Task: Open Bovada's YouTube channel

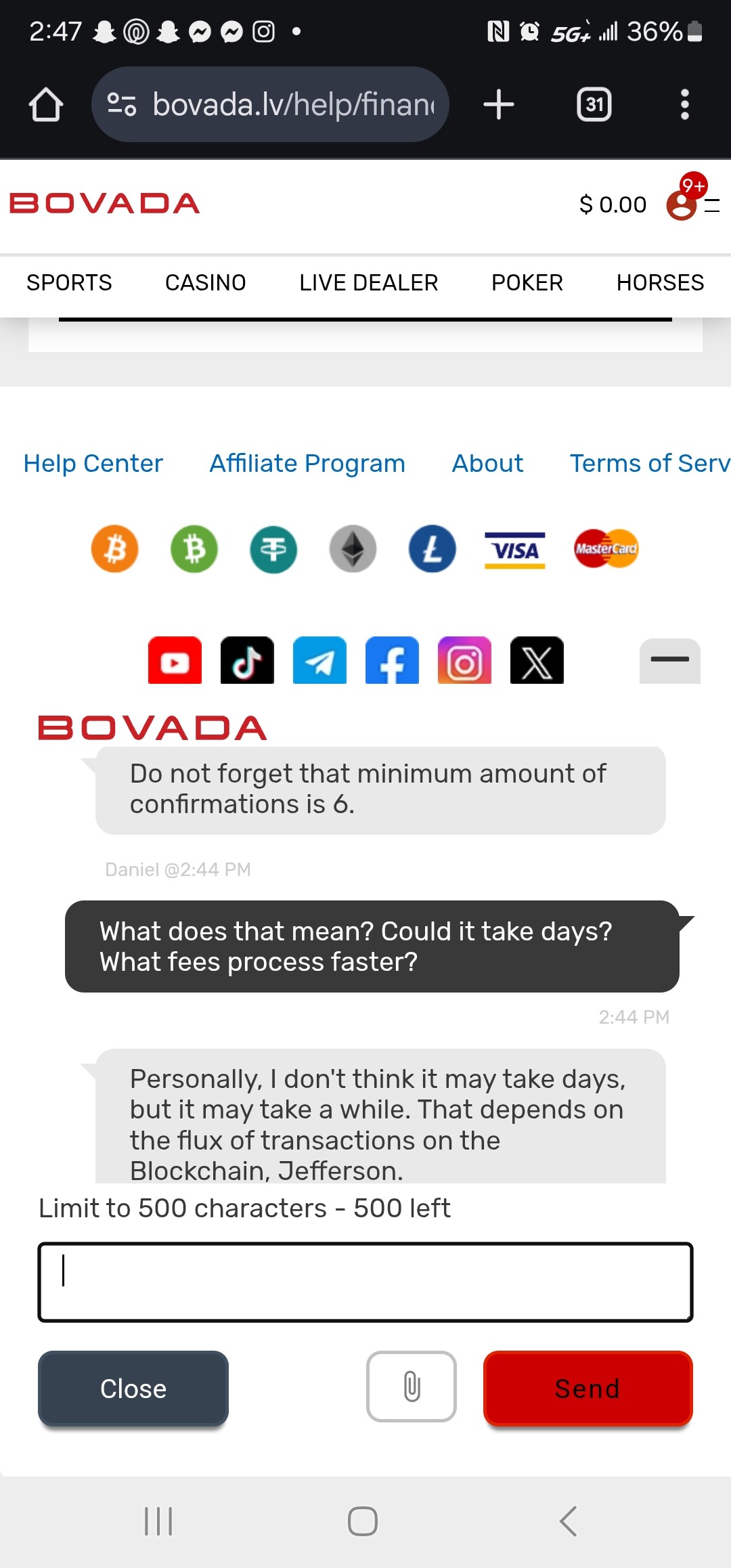Action: pos(175,661)
